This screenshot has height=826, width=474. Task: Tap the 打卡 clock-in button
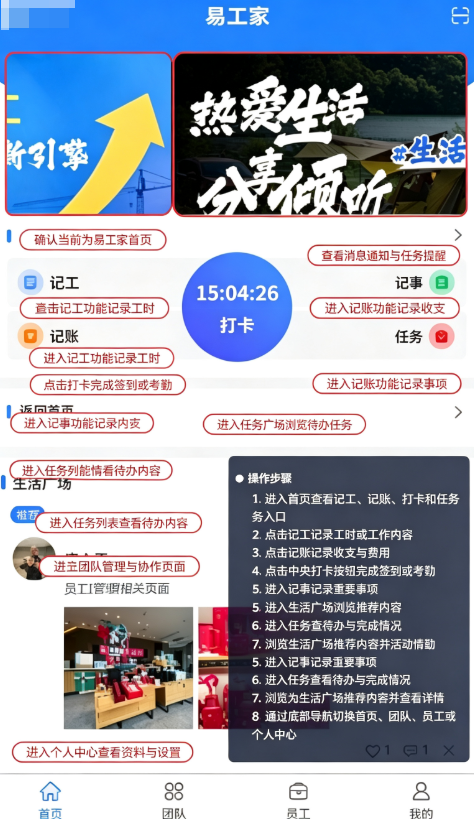[x=237, y=308]
